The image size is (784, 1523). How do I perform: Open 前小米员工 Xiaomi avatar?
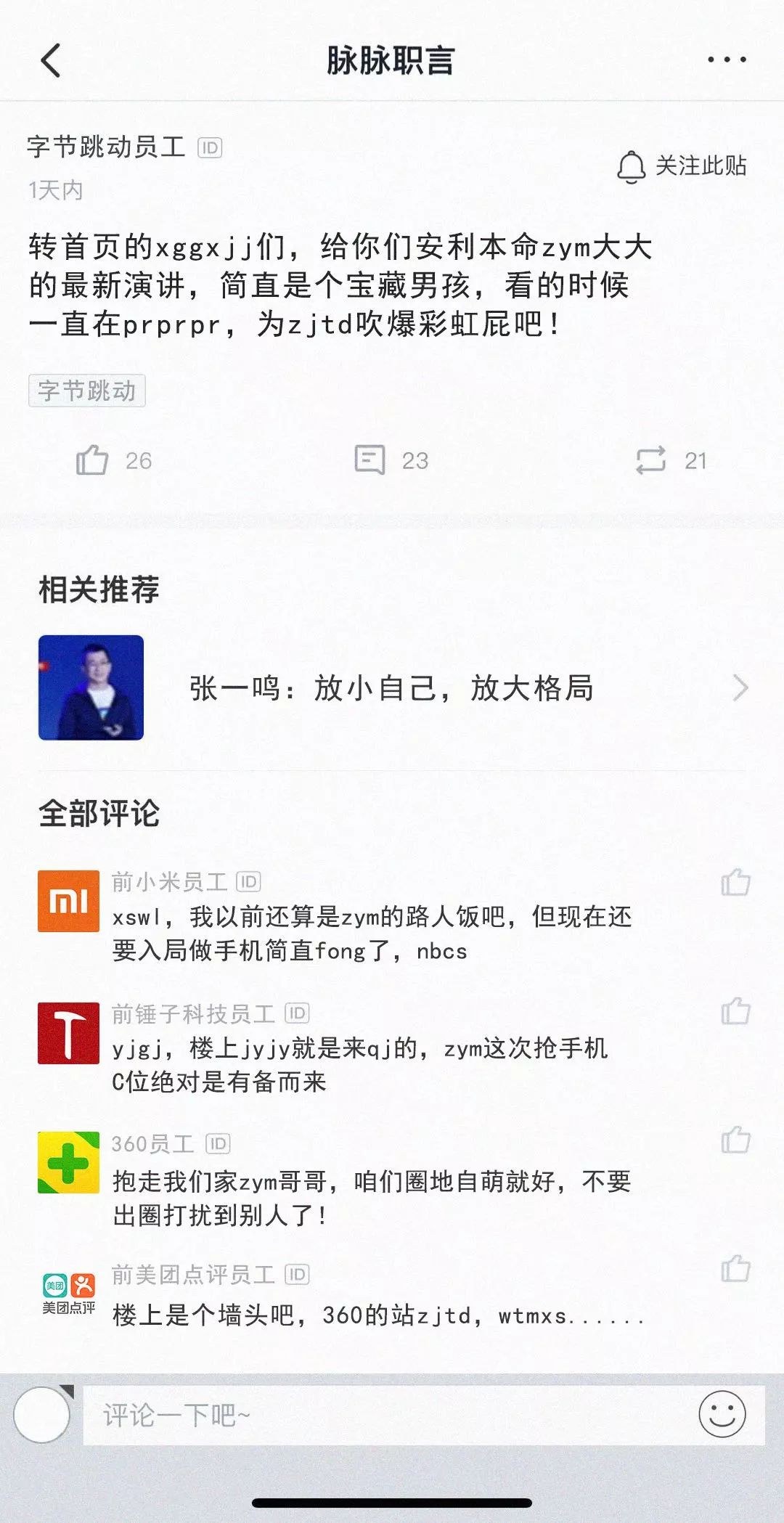click(68, 901)
